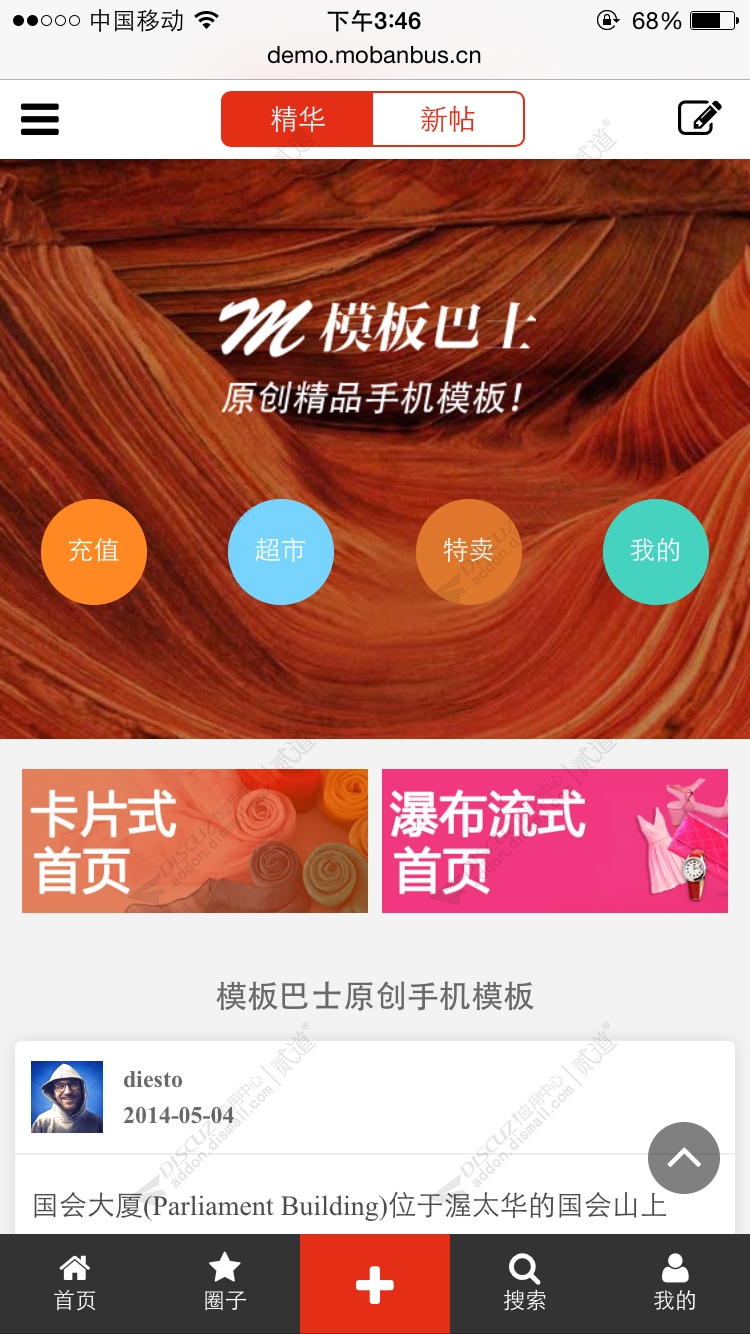The height and width of the screenshot is (1334, 750).
Task: Go to 首页 in the bottom bar
Action: (75, 1284)
